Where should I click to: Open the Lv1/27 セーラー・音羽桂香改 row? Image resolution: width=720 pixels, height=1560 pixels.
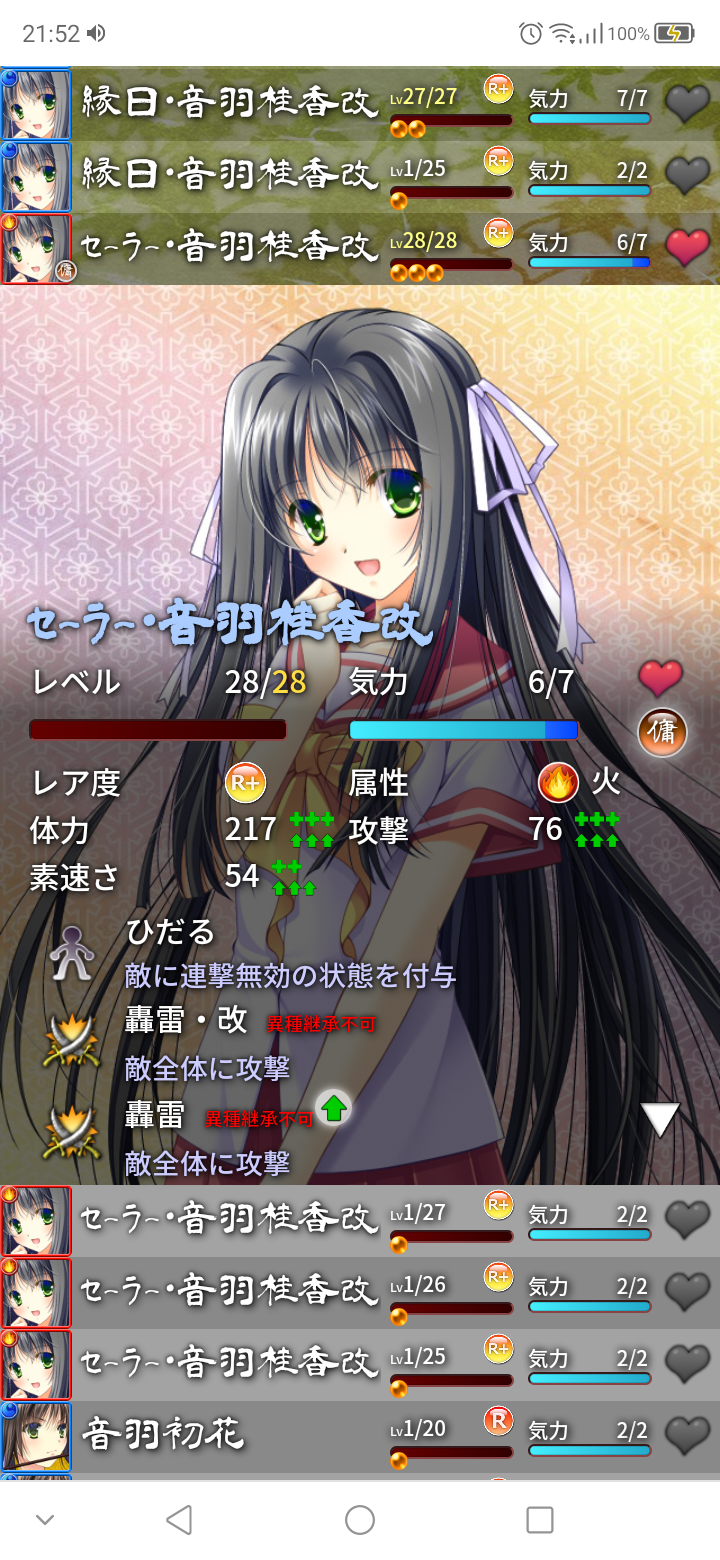point(230,1220)
